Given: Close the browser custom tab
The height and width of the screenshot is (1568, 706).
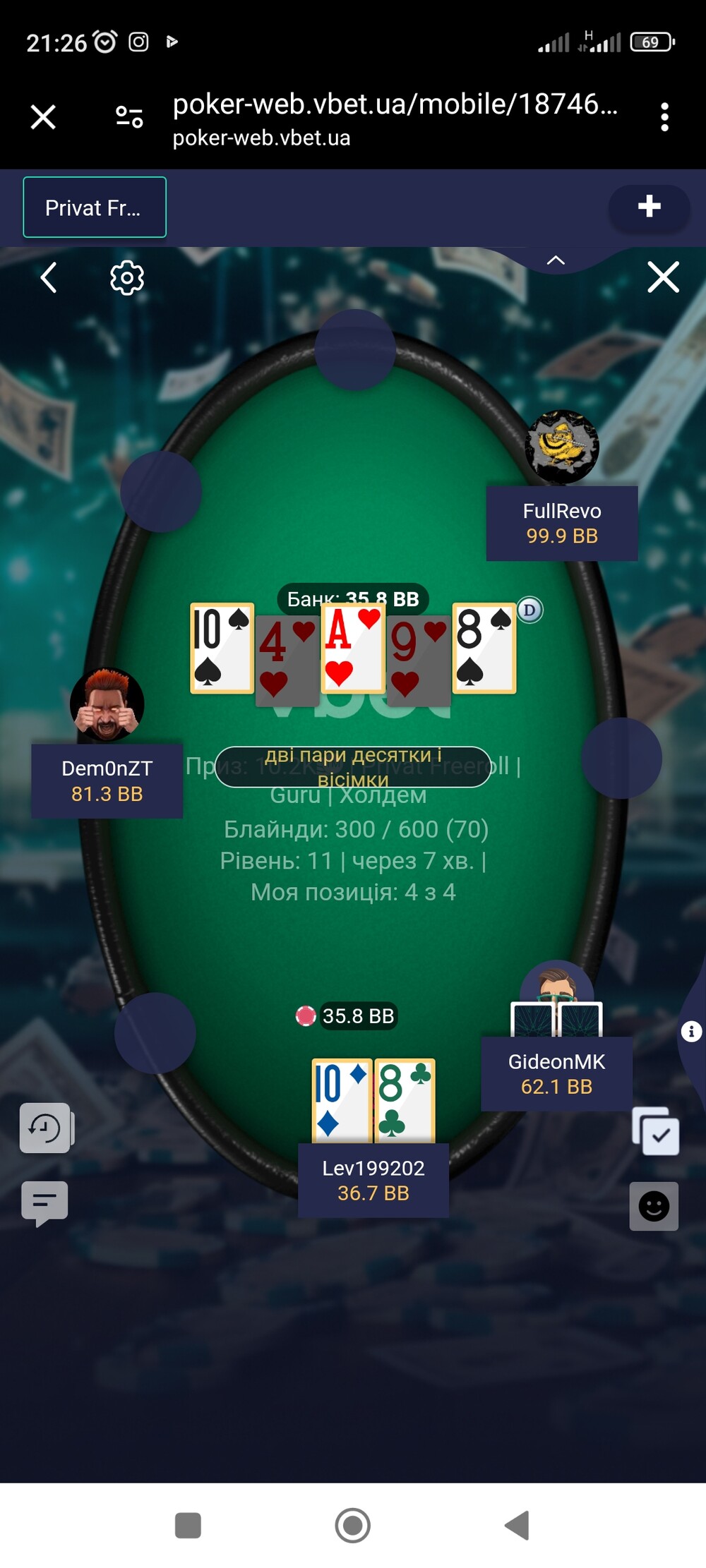Looking at the screenshot, I should click(x=43, y=116).
